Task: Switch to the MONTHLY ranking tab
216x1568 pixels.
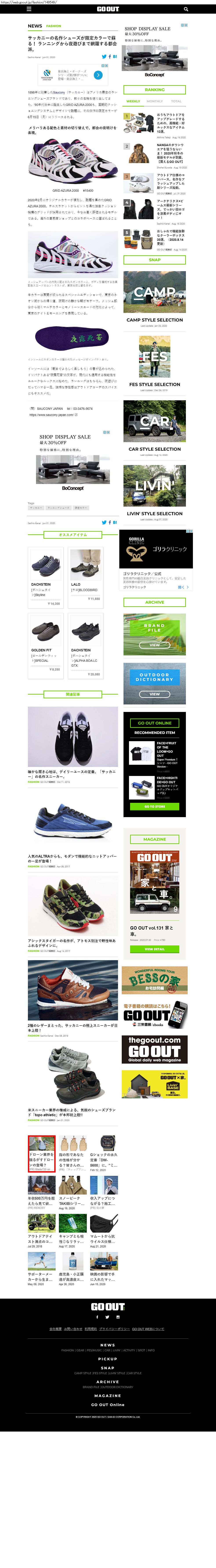Action: [154, 101]
